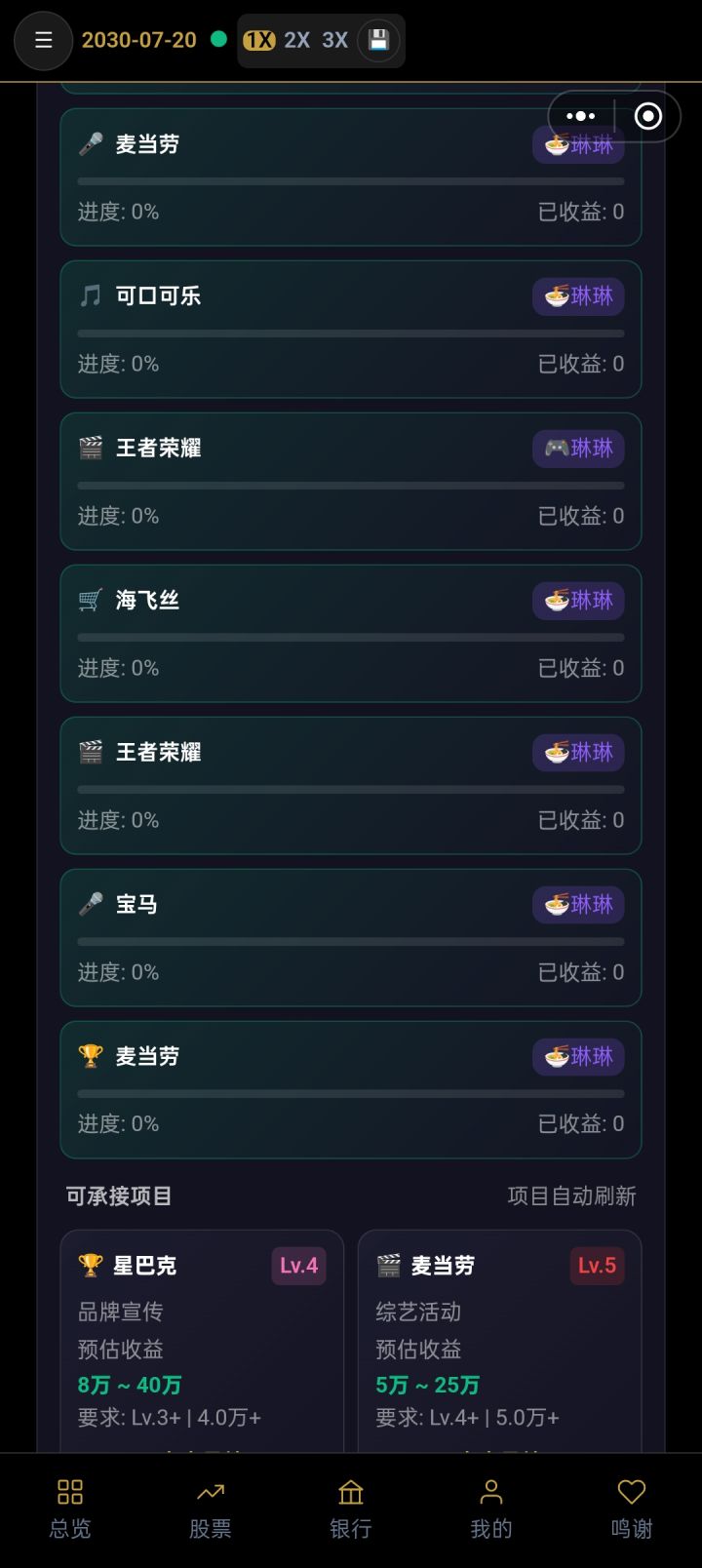Open the hamburger menu
This screenshot has width=702, height=1568.
tap(43, 40)
